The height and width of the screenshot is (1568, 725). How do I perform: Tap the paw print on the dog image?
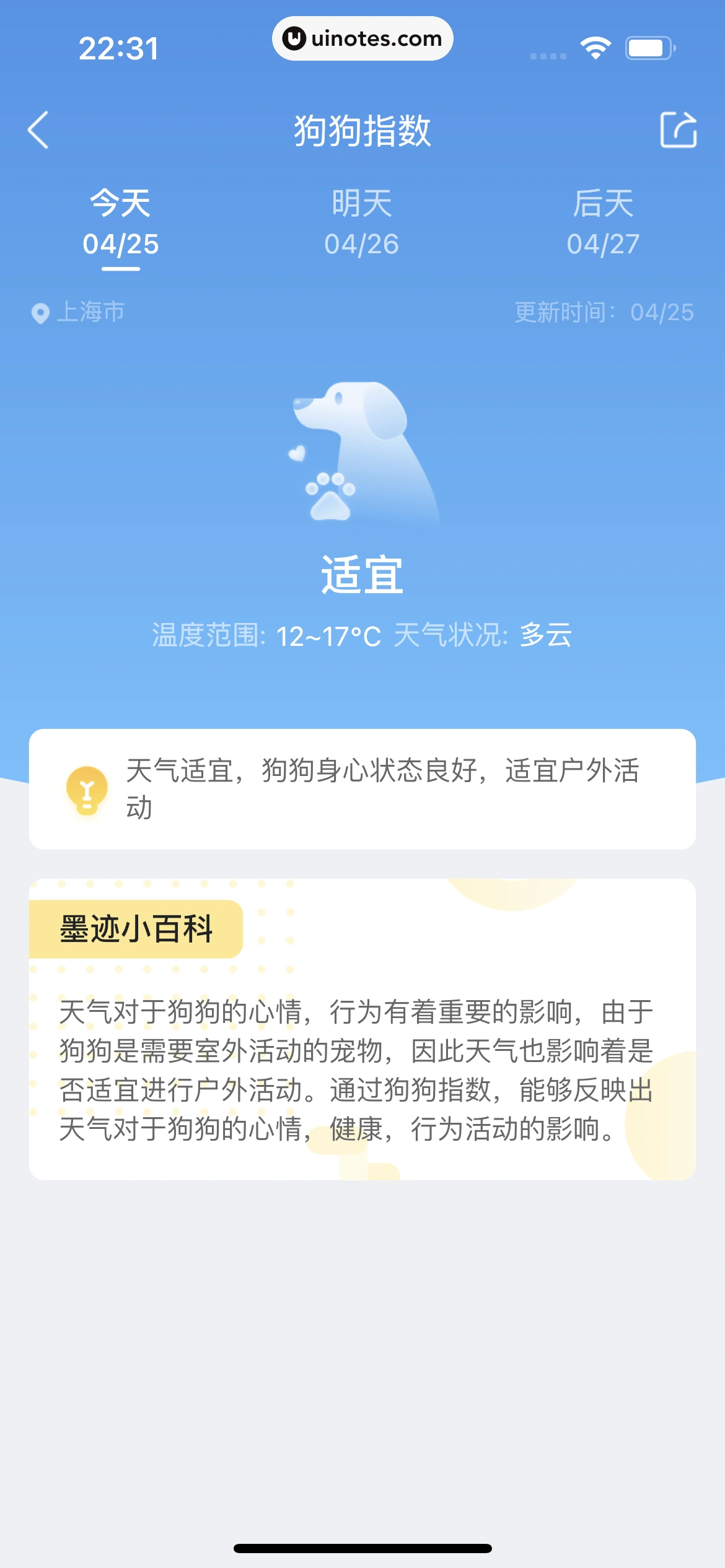pyautogui.click(x=330, y=495)
